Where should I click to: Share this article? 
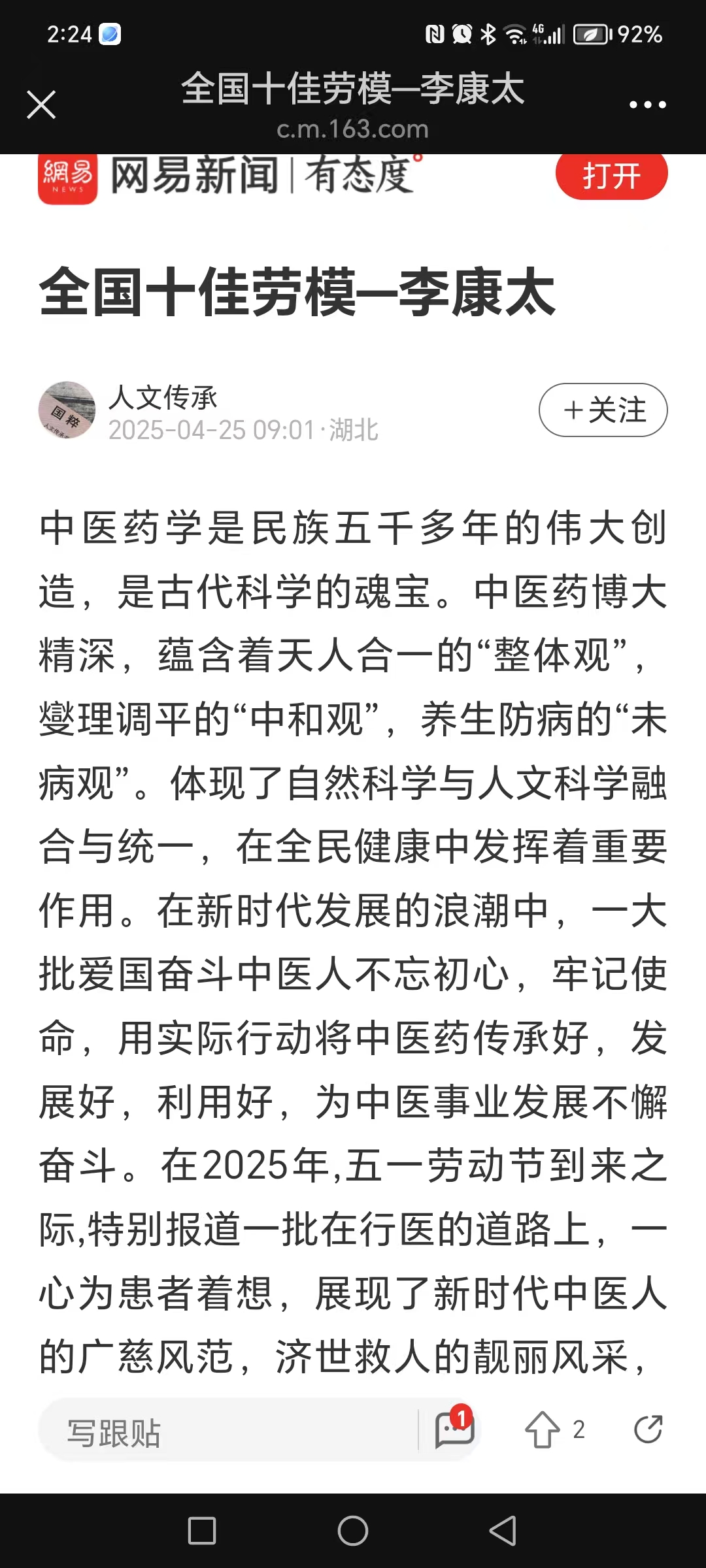(x=648, y=1429)
